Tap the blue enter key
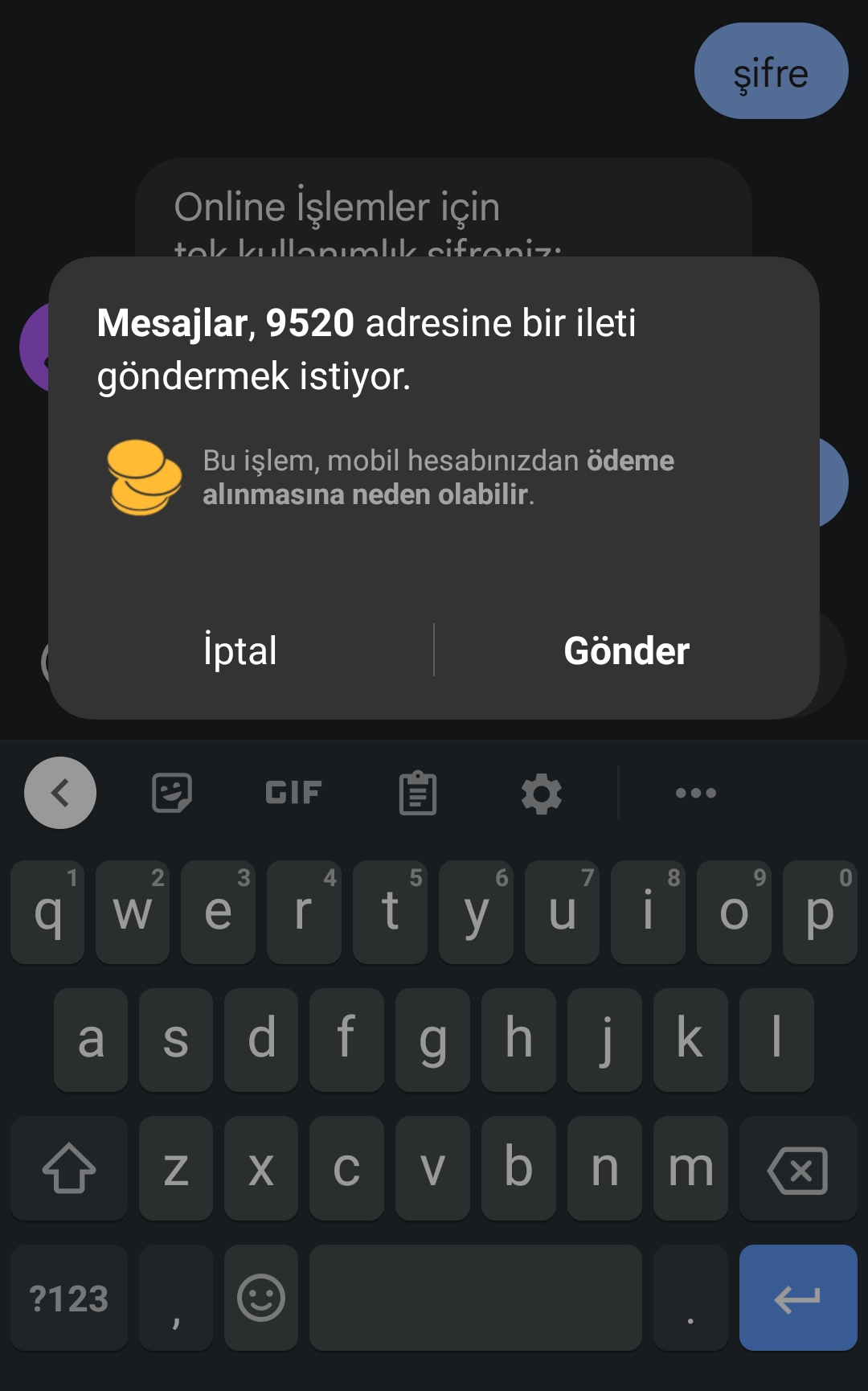This screenshot has width=868, height=1391. click(x=798, y=1298)
